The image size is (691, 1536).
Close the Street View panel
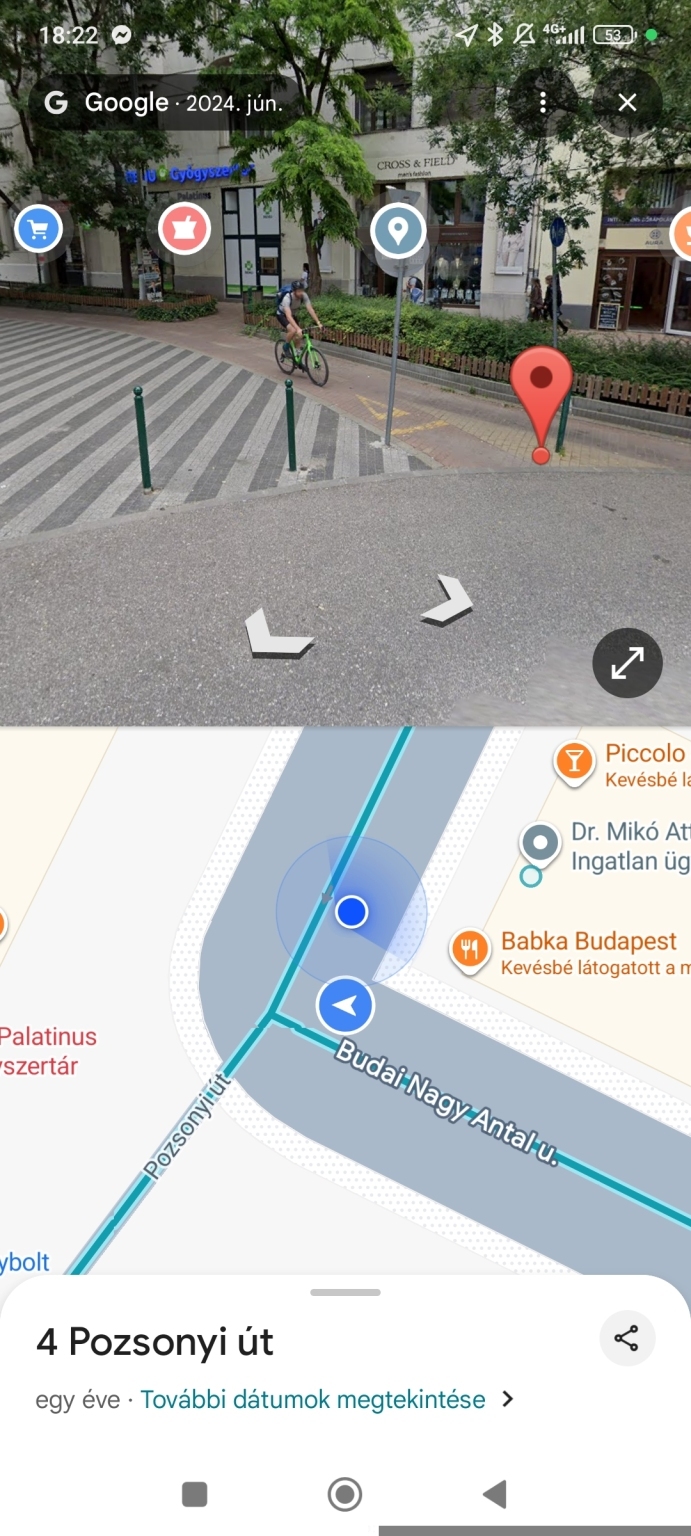(627, 102)
